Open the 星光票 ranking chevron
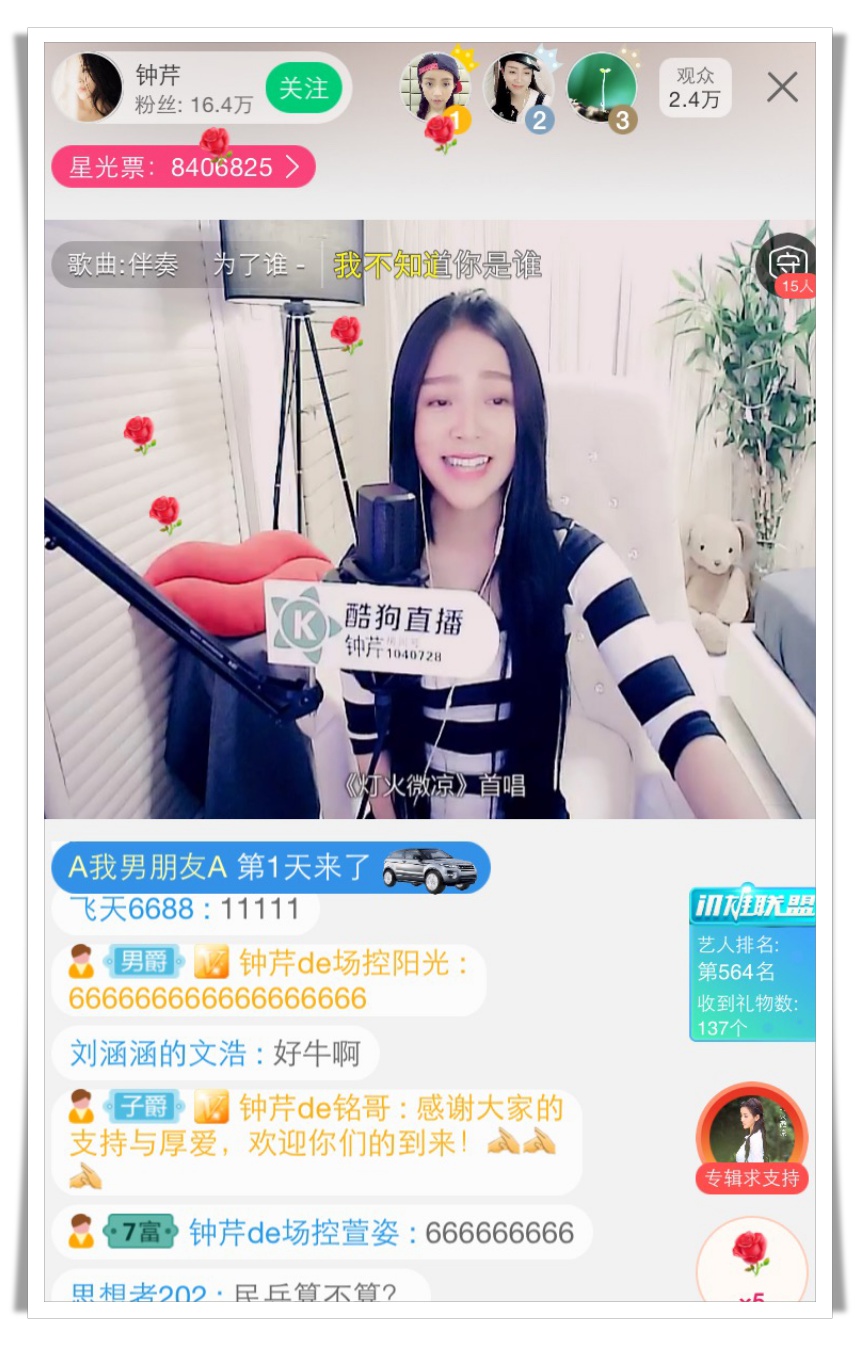The height and width of the screenshot is (1346, 860). 292,167
